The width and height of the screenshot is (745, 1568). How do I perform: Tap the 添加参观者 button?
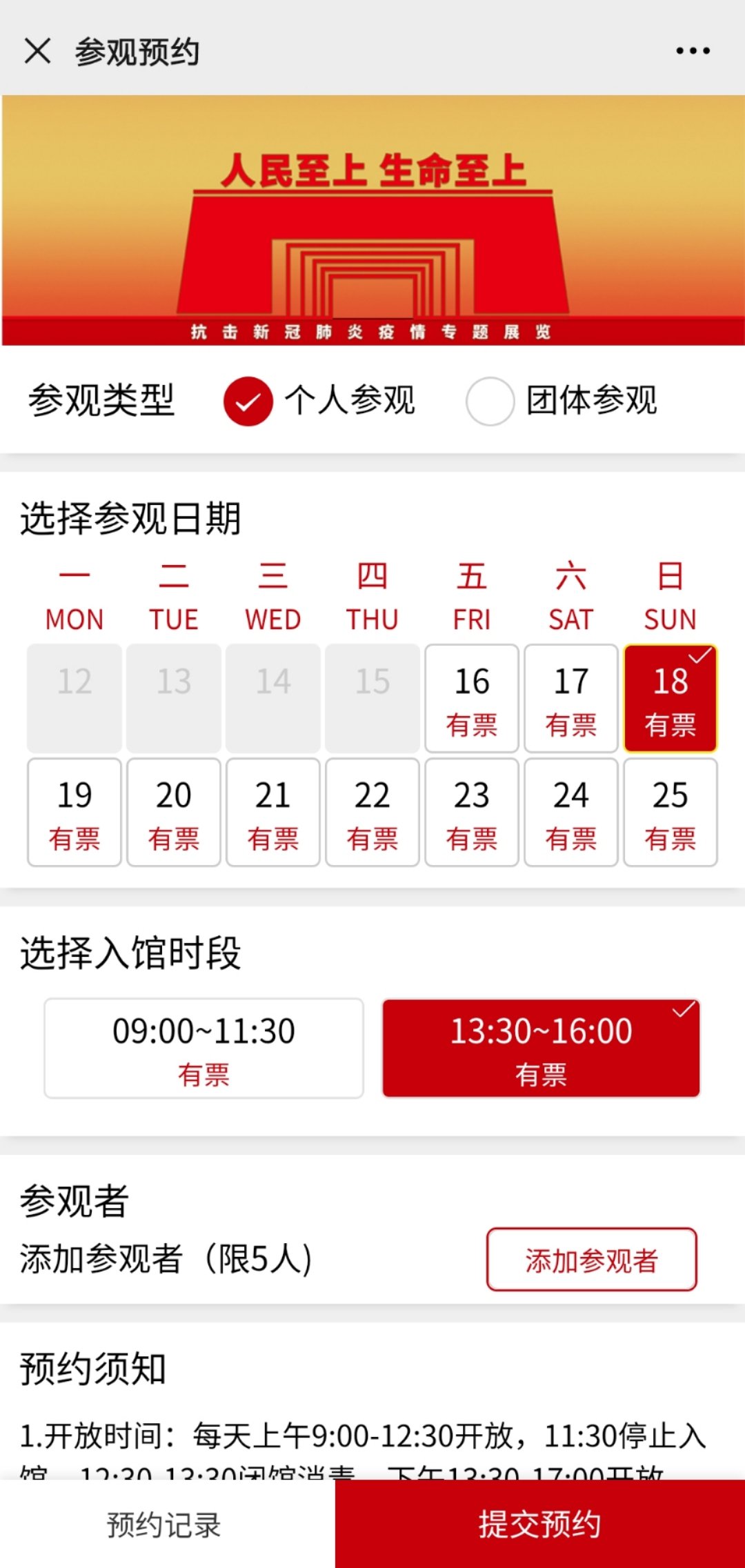(x=592, y=1259)
